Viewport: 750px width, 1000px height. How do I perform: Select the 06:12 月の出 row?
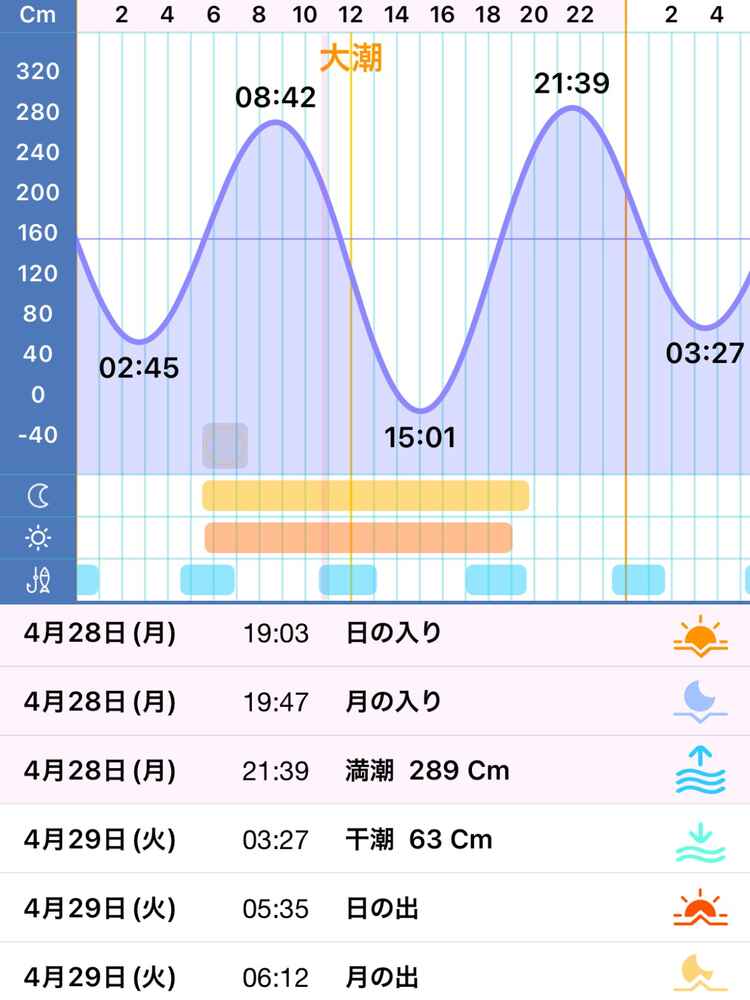tap(375, 975)
